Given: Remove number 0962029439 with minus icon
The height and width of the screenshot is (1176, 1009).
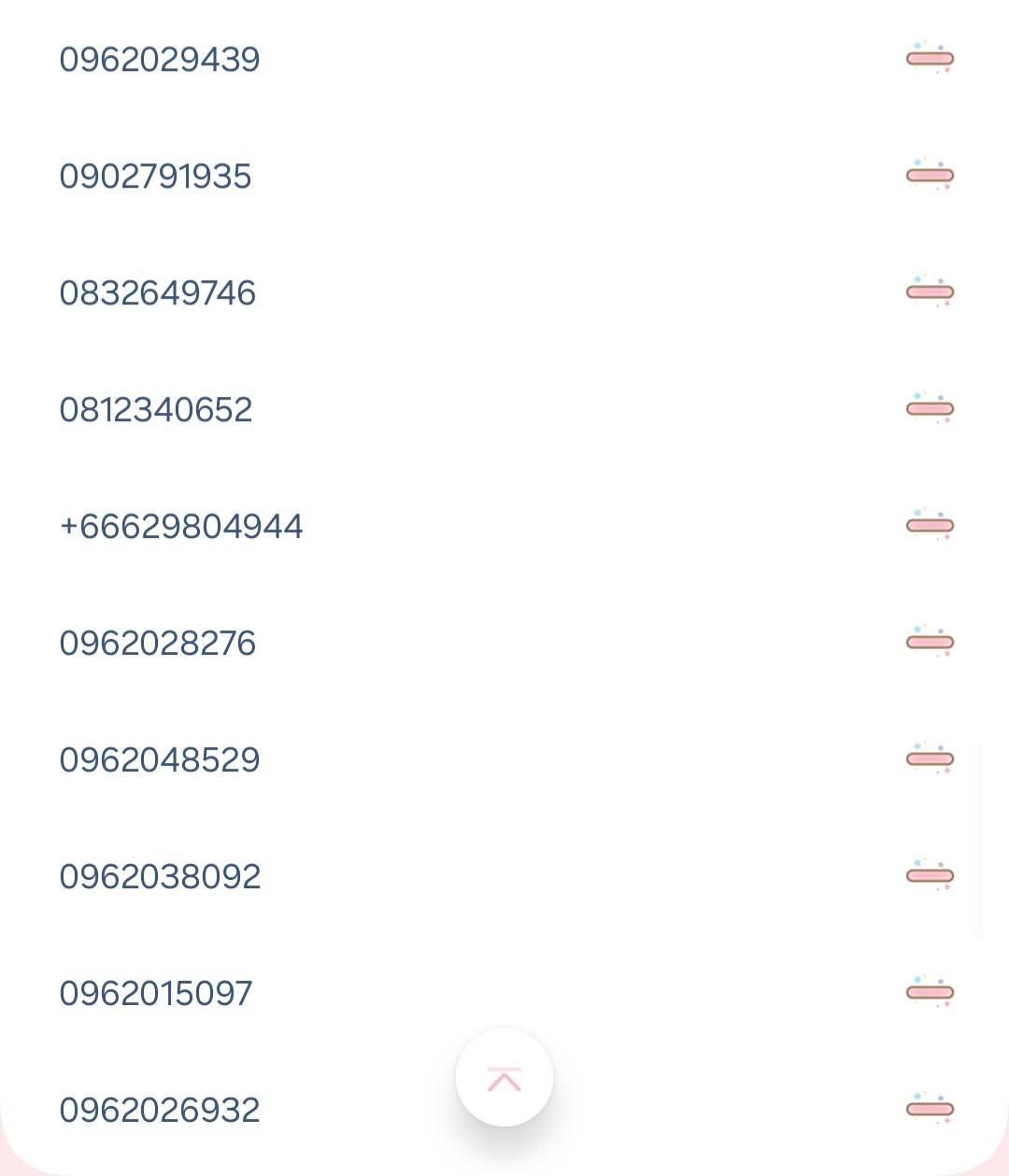Looking at the screenshot, I should click(x=930, y=59).
